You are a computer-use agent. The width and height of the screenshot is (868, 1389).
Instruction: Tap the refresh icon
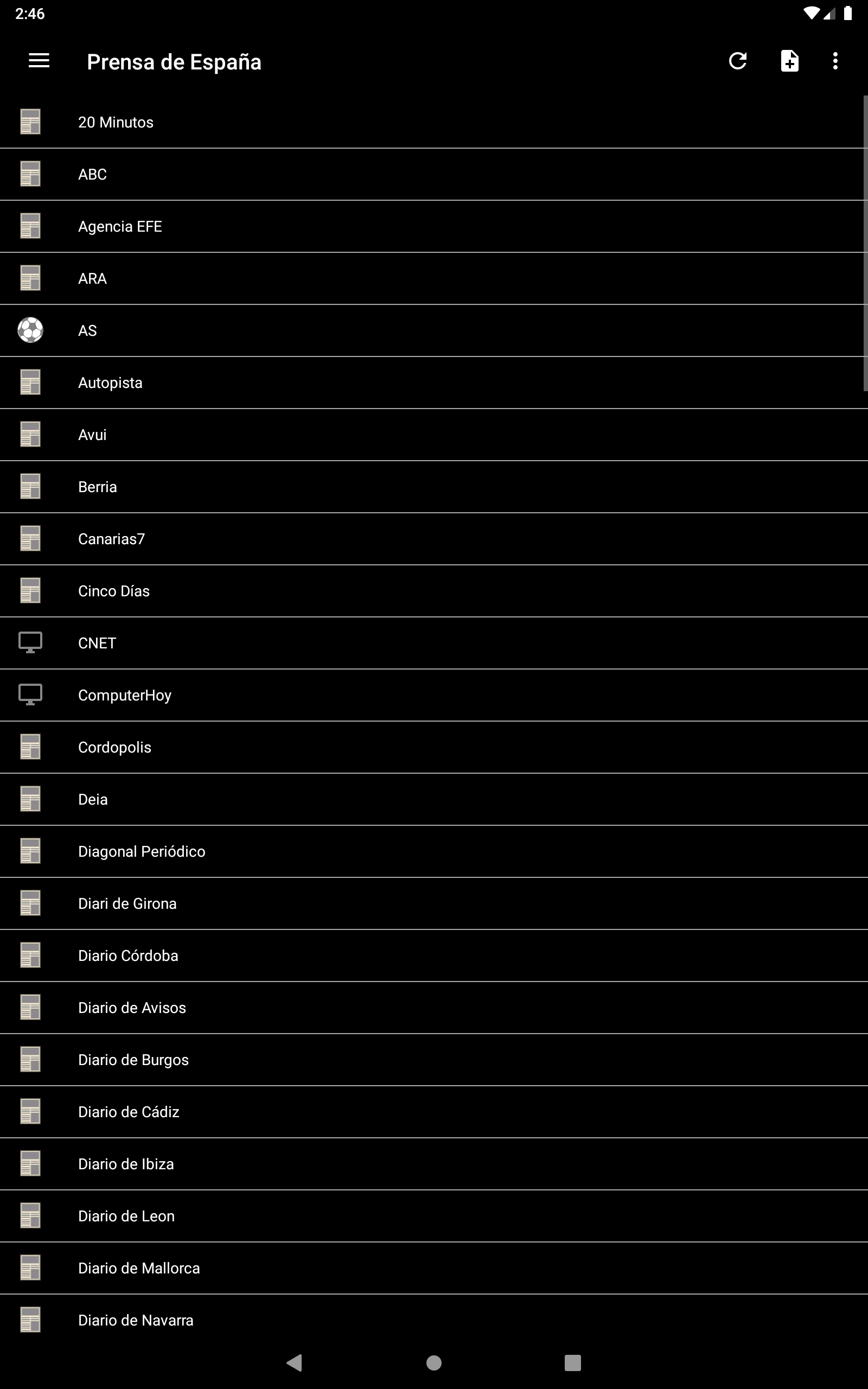tap(738, 61)
